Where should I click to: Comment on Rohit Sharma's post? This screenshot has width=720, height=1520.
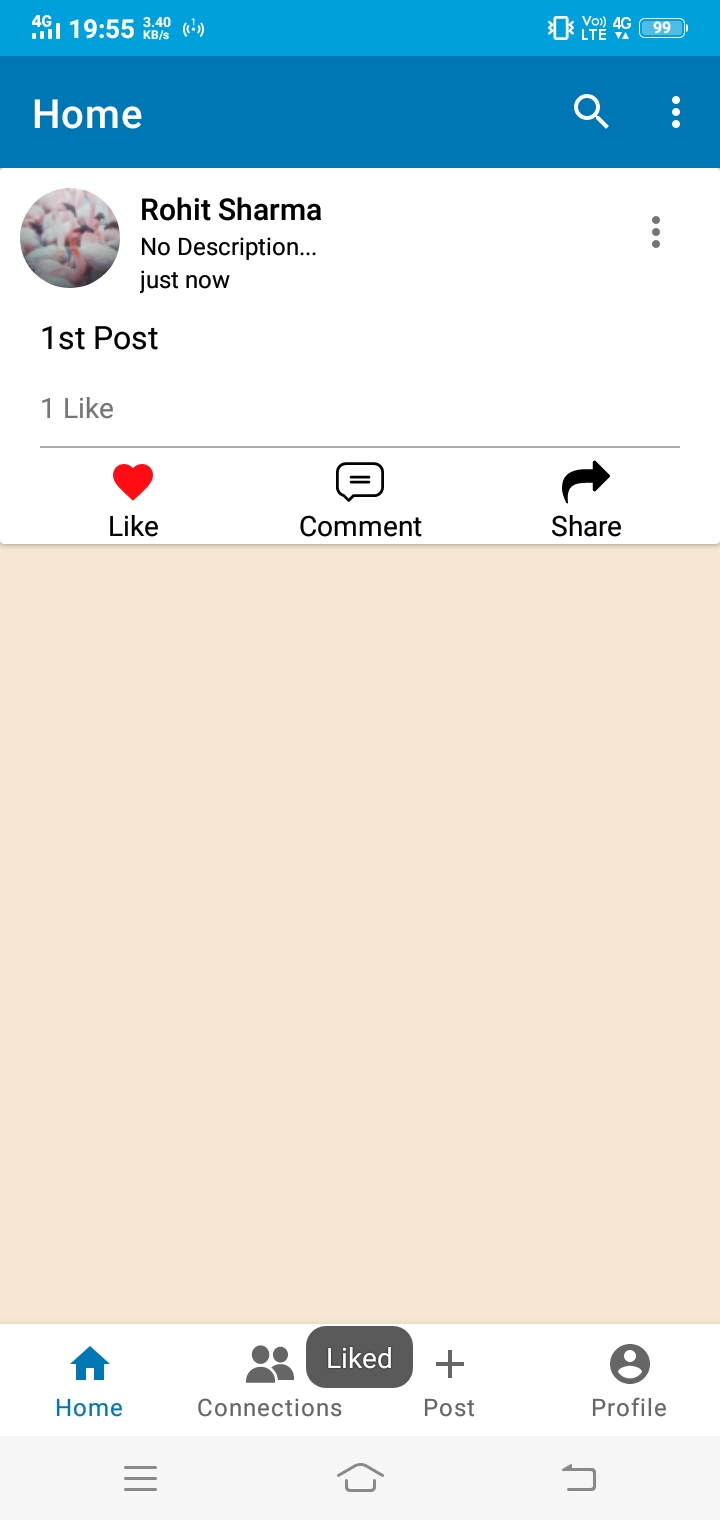point(360,500)
